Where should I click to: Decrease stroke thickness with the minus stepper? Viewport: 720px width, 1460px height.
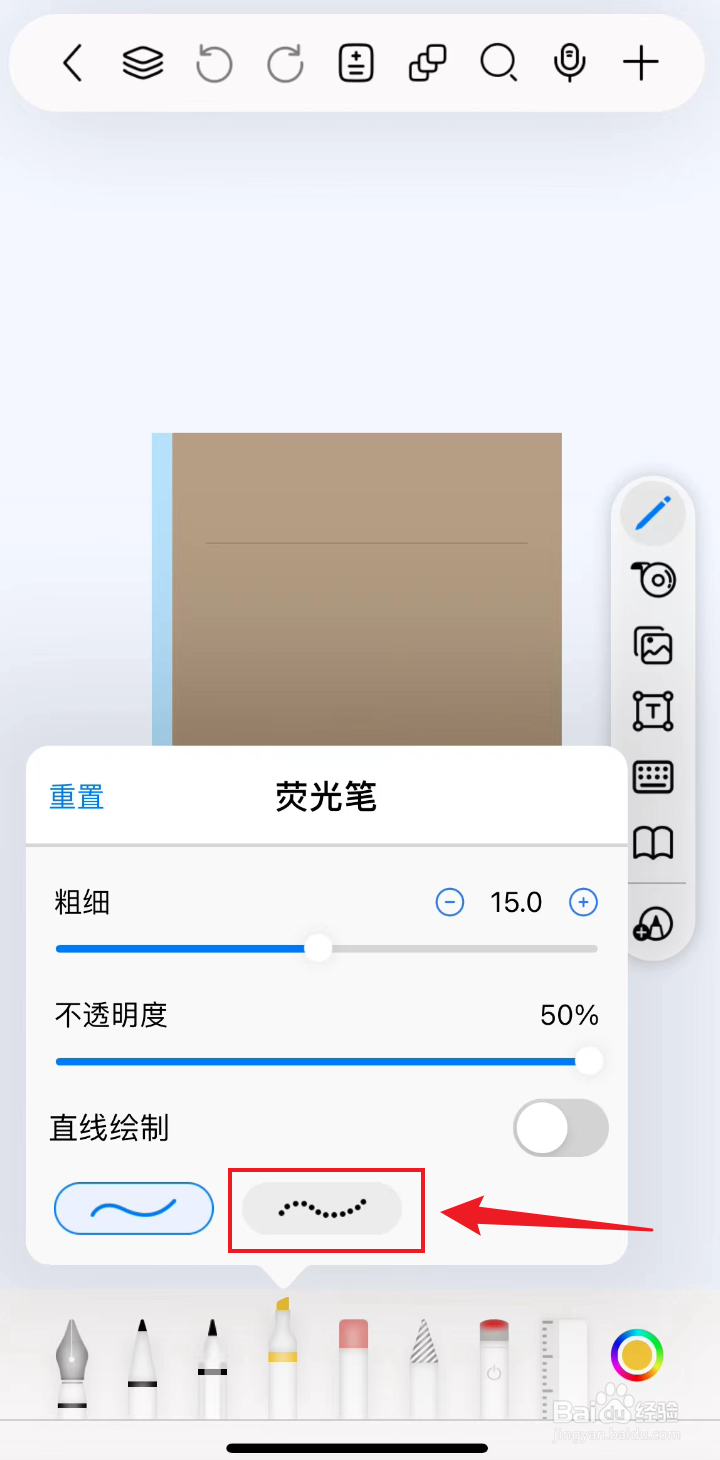(450, 902)
